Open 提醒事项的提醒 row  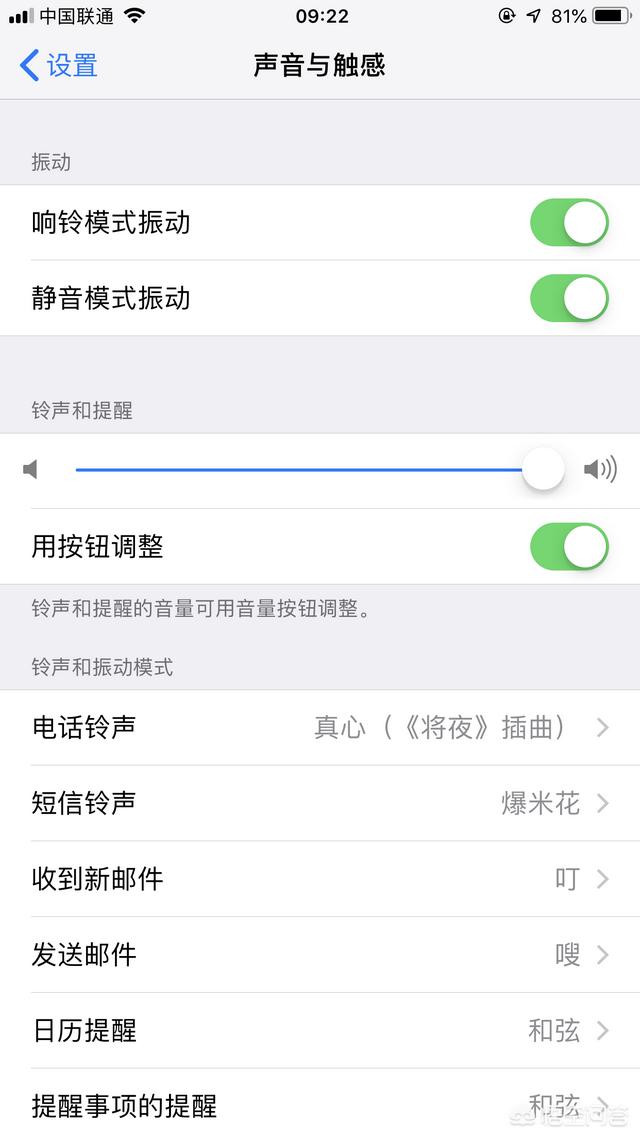click(320, 1104)
